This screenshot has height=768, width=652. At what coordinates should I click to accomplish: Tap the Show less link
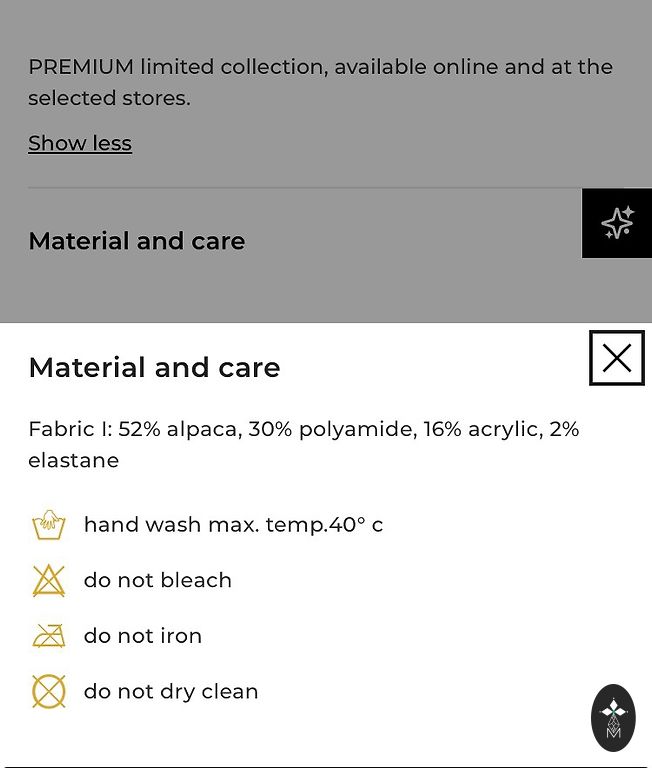pyautogui.click(x=80, y=143)
